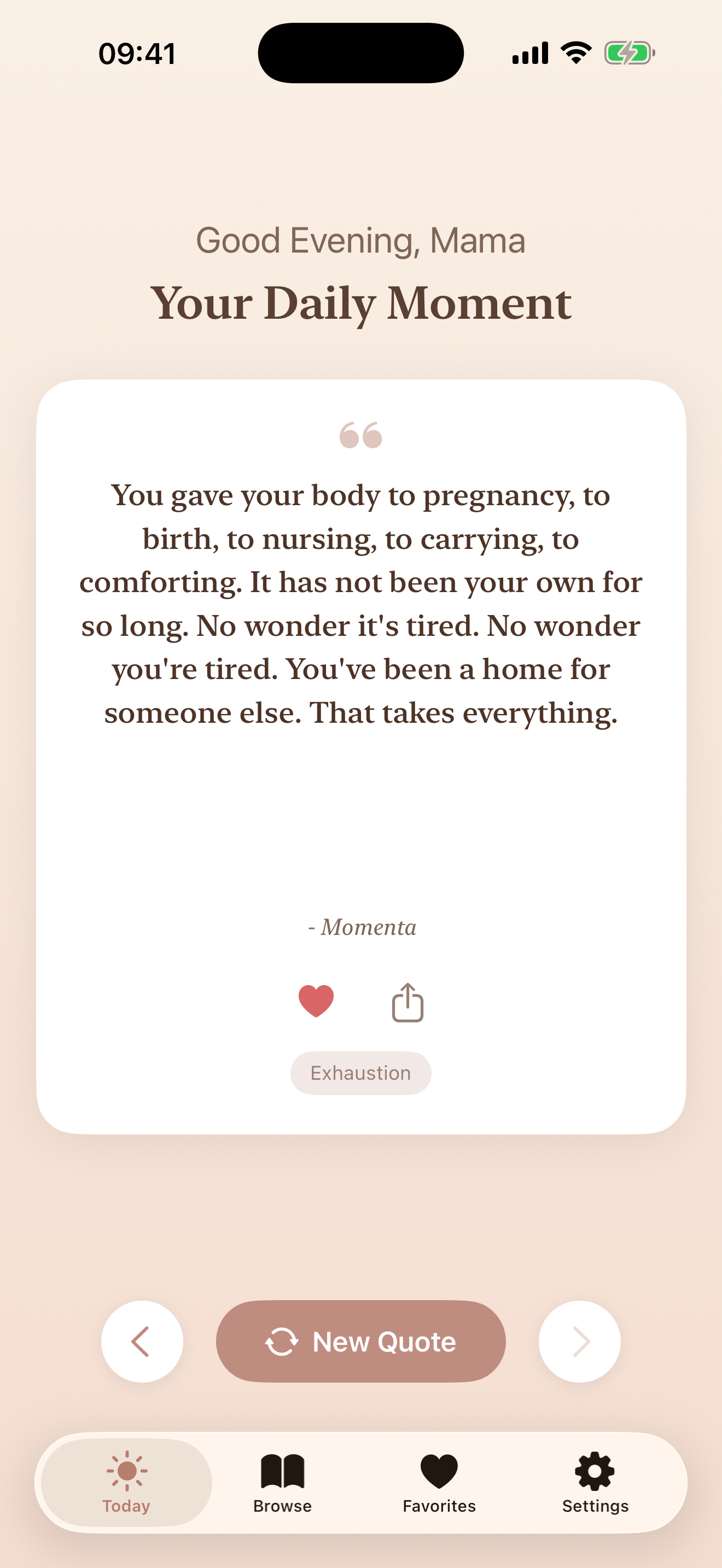Select the Today tab
722x1568 pixels.
(x=127, y=1482)
